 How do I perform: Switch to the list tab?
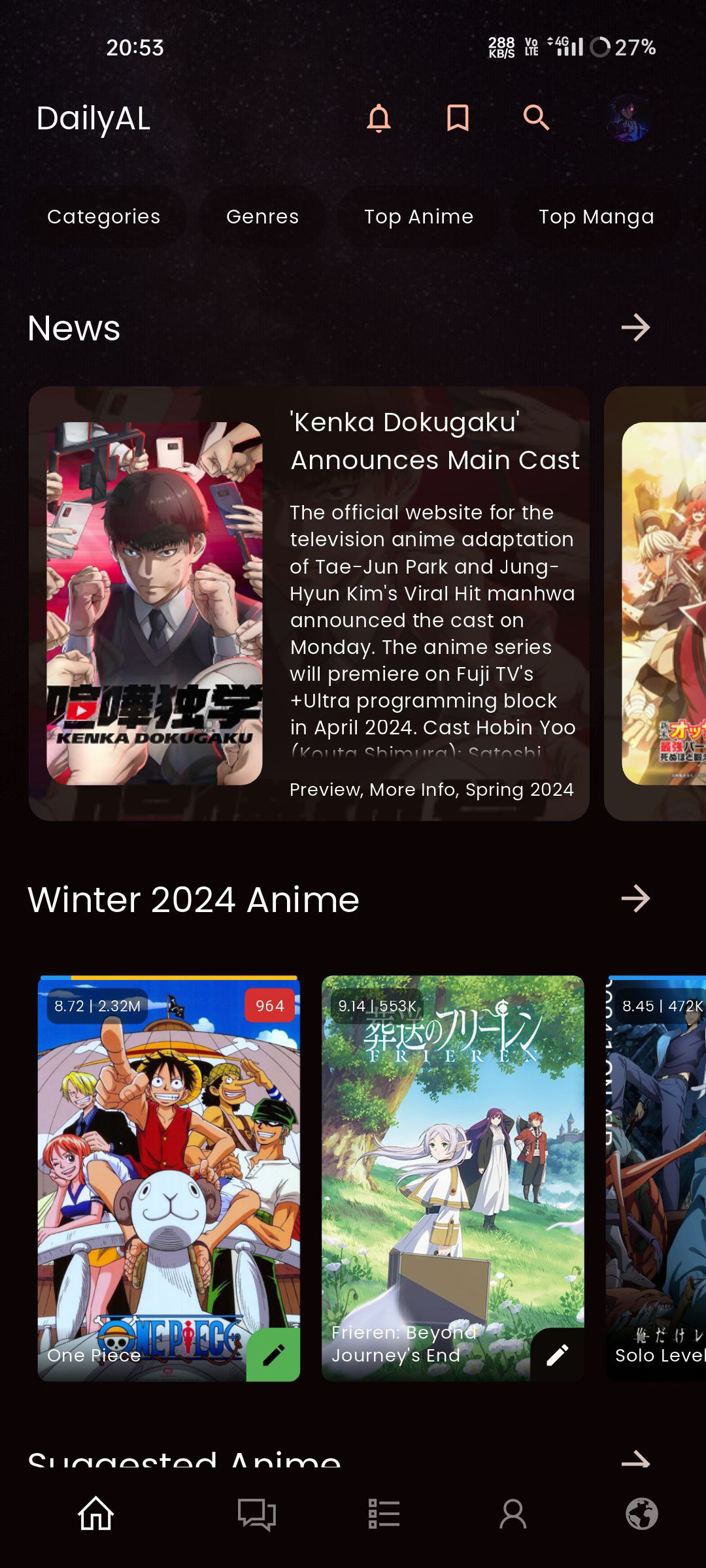384,1514
